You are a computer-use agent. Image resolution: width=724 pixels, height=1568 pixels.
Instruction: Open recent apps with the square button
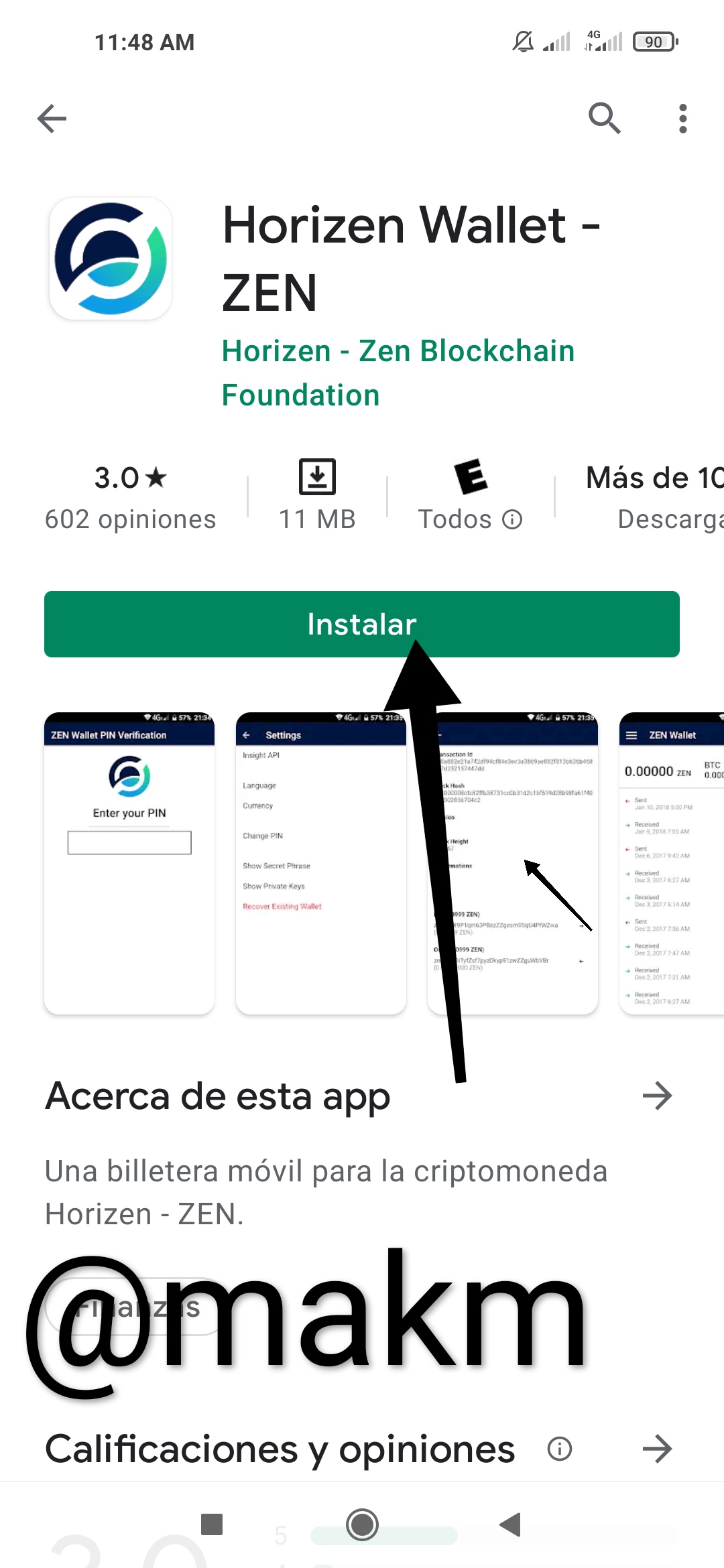click(x=212, y=1524)
